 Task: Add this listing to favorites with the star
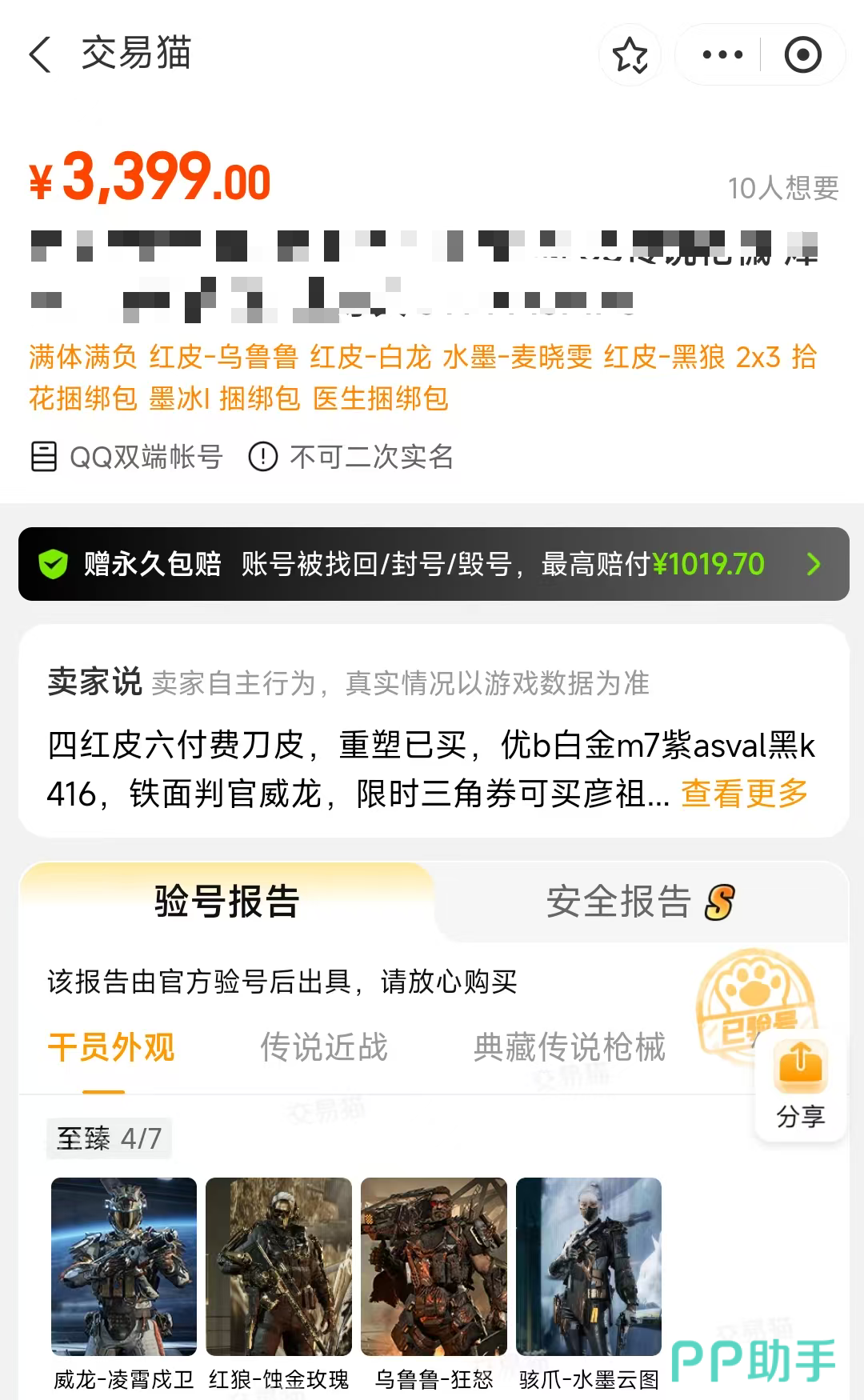(630, 54)
